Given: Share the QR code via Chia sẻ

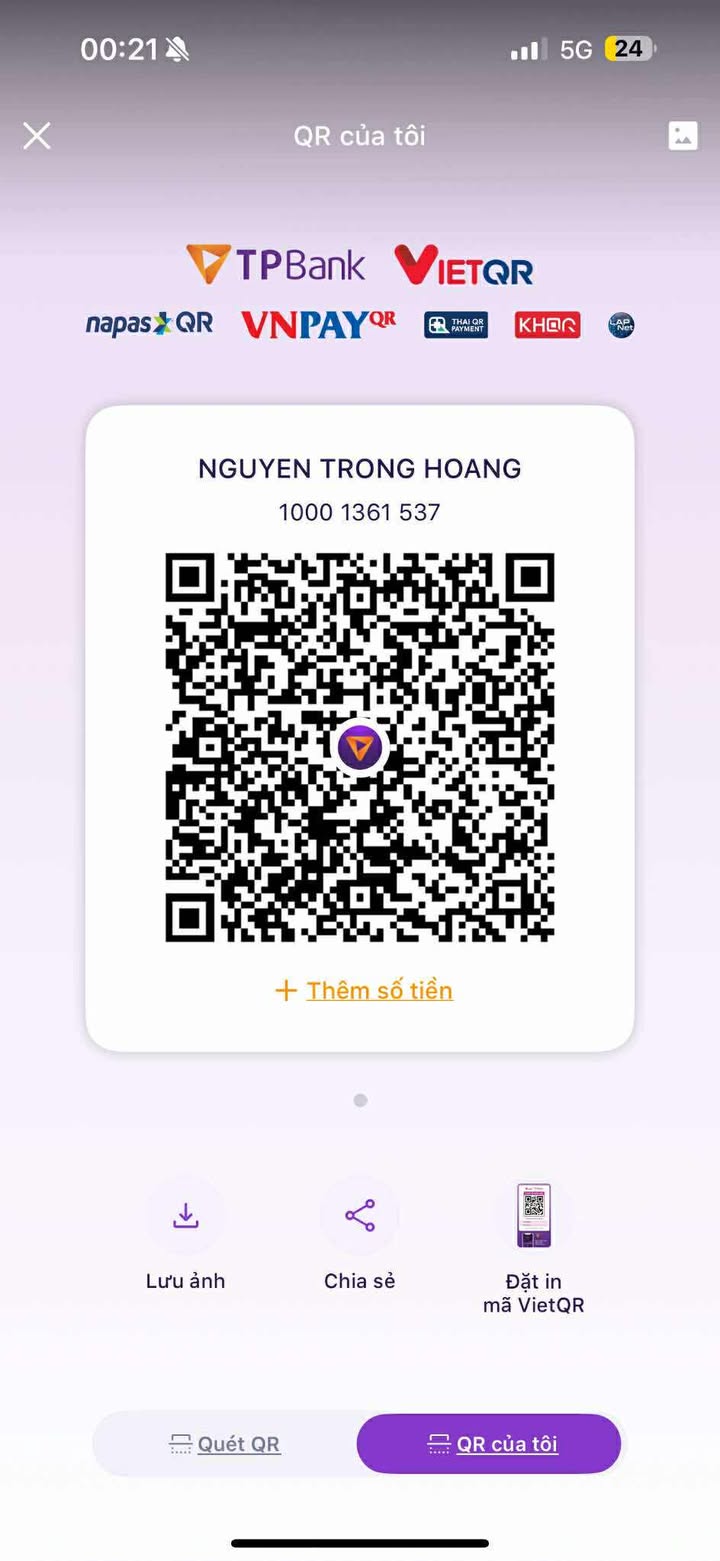Looking at the screenshot, I should coord(360,1216).
